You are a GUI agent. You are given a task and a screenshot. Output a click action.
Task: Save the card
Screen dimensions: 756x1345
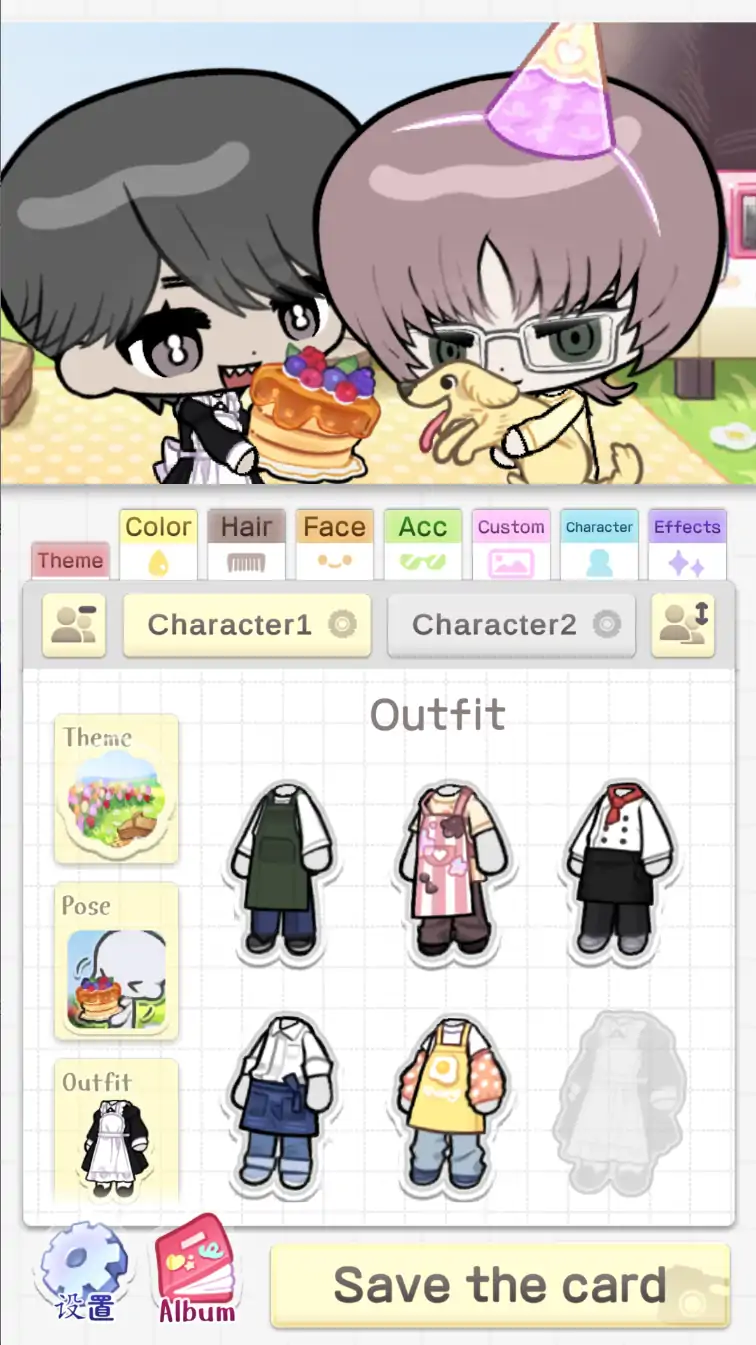(x=500, y=1285)
